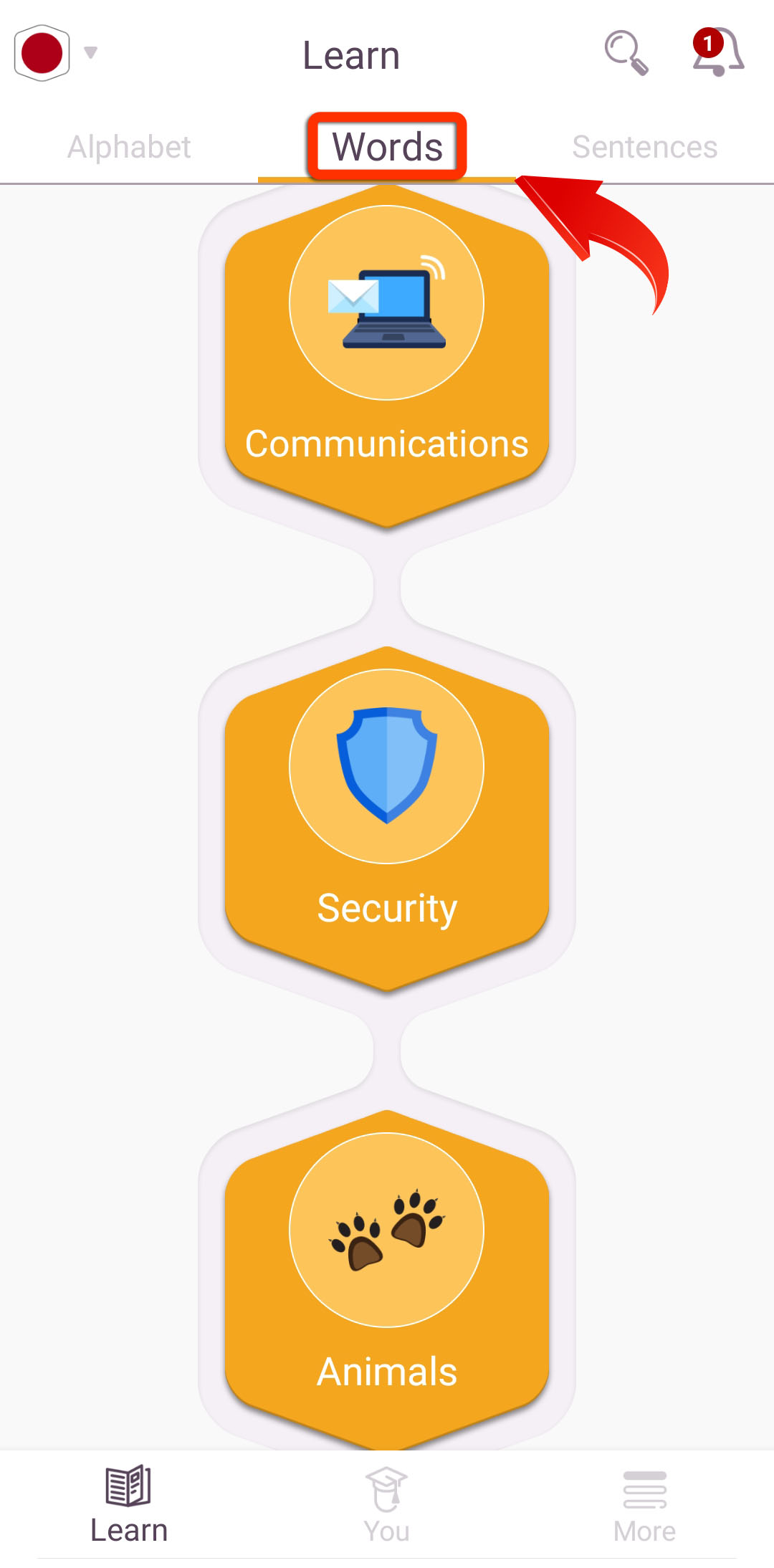Image resolution: width=774 pixels, height=1568 pixels.
Task: Select the Words tab
Action: click(387, 147)
